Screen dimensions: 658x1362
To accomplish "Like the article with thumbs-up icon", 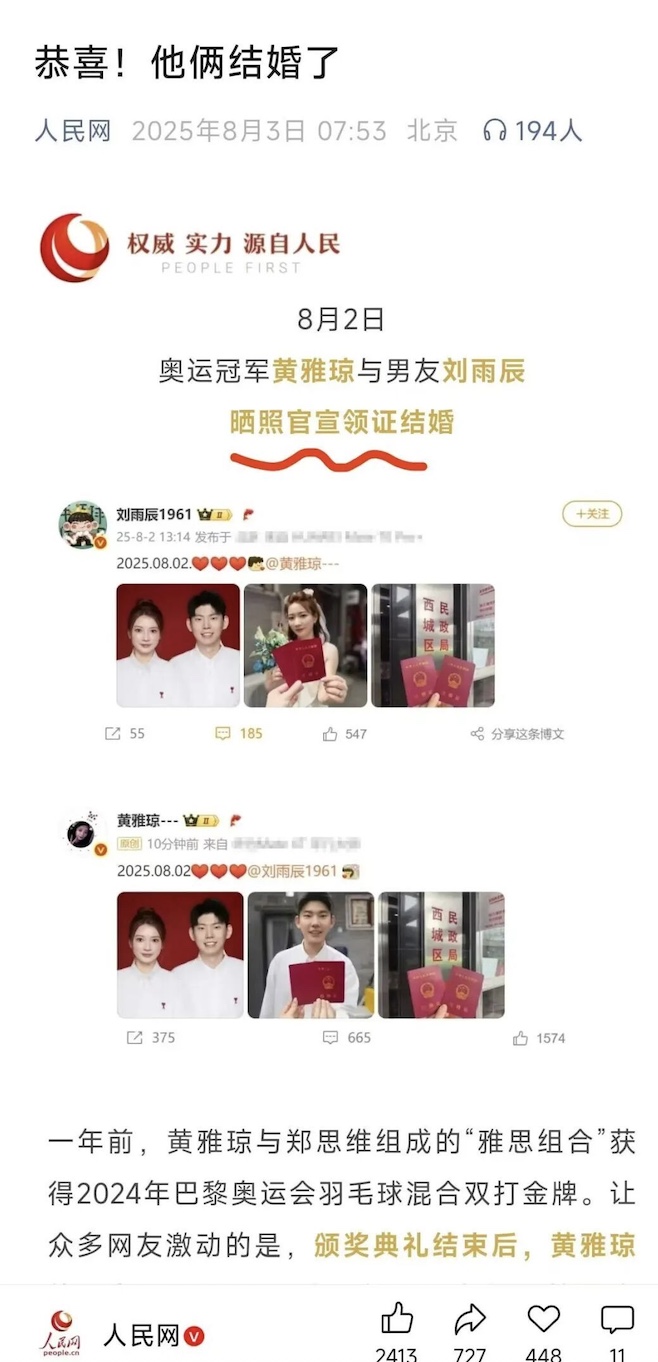I will (x=397, y=1320).
